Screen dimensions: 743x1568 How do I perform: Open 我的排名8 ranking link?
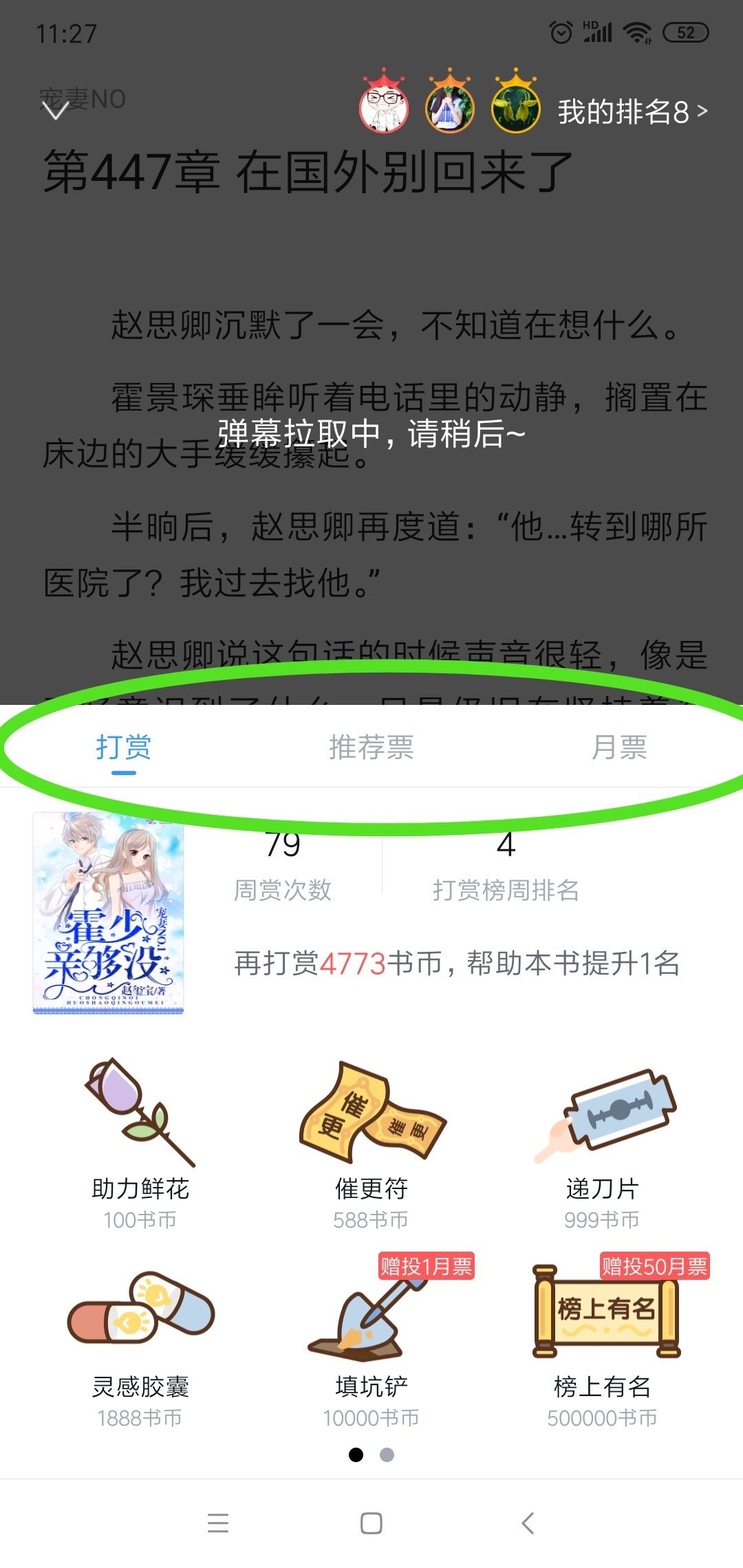[x=632, y=111]
